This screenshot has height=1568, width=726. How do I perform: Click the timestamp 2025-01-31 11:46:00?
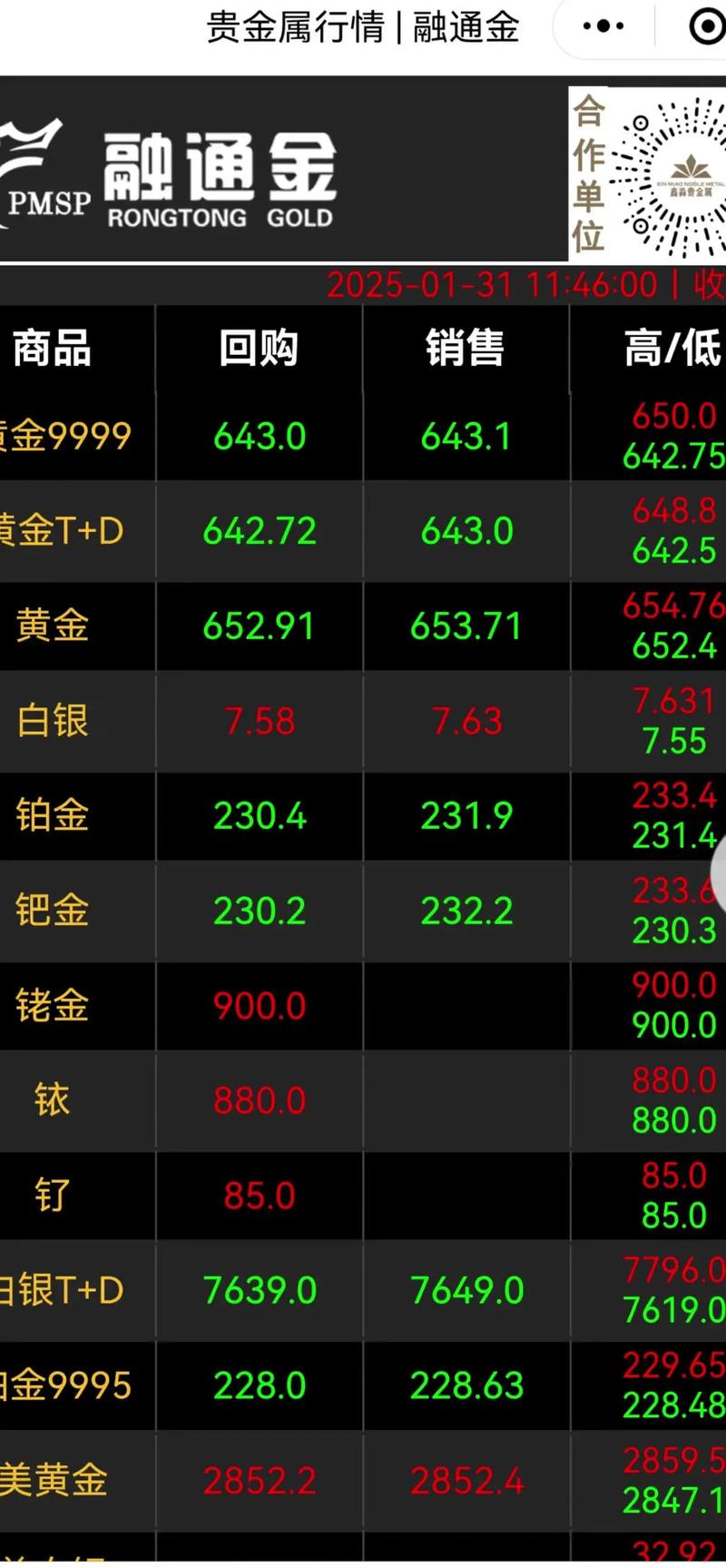click(x=490, y=284)
